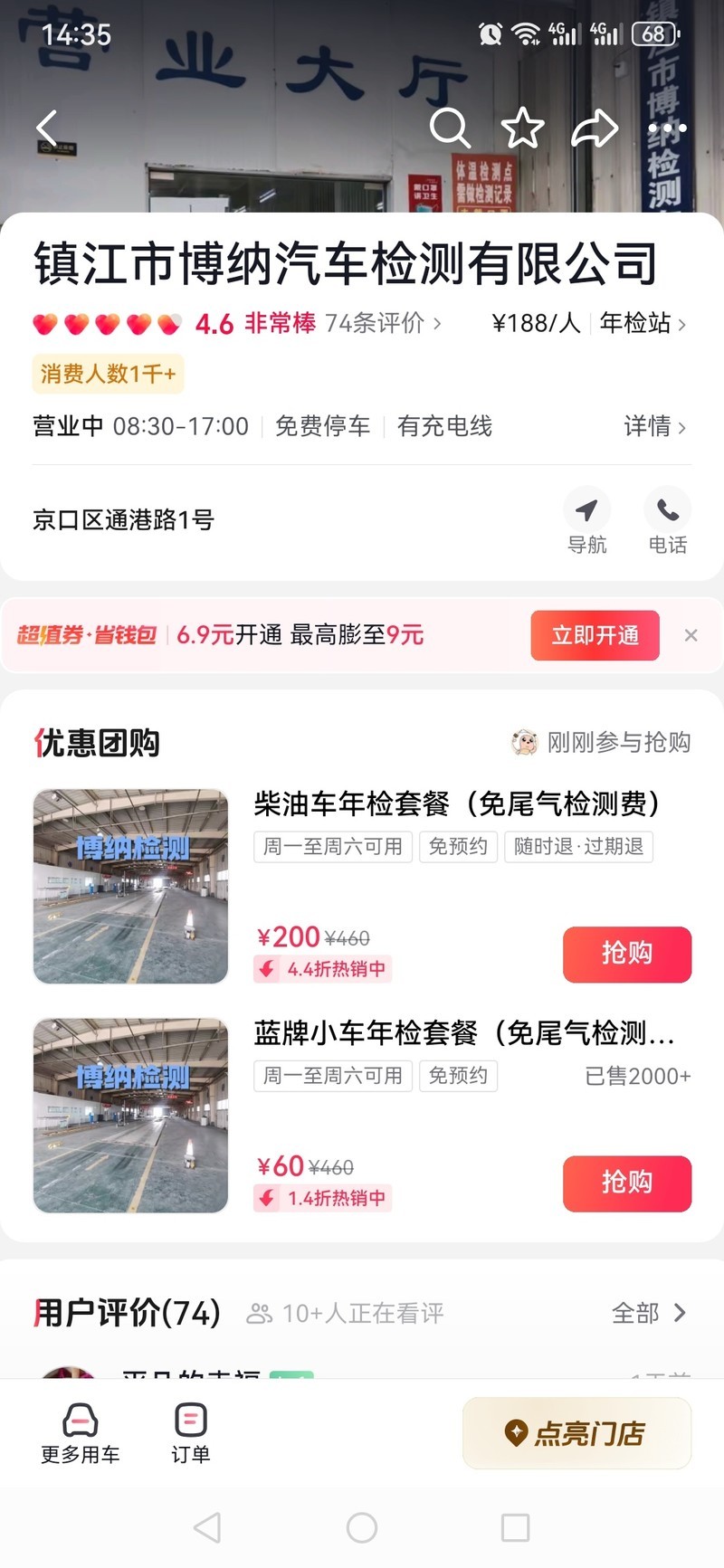Tap 立即开通 for the coupon pack
This screenshot has width=724, height=1568.
pyautogui.click(x=595, y=635)
